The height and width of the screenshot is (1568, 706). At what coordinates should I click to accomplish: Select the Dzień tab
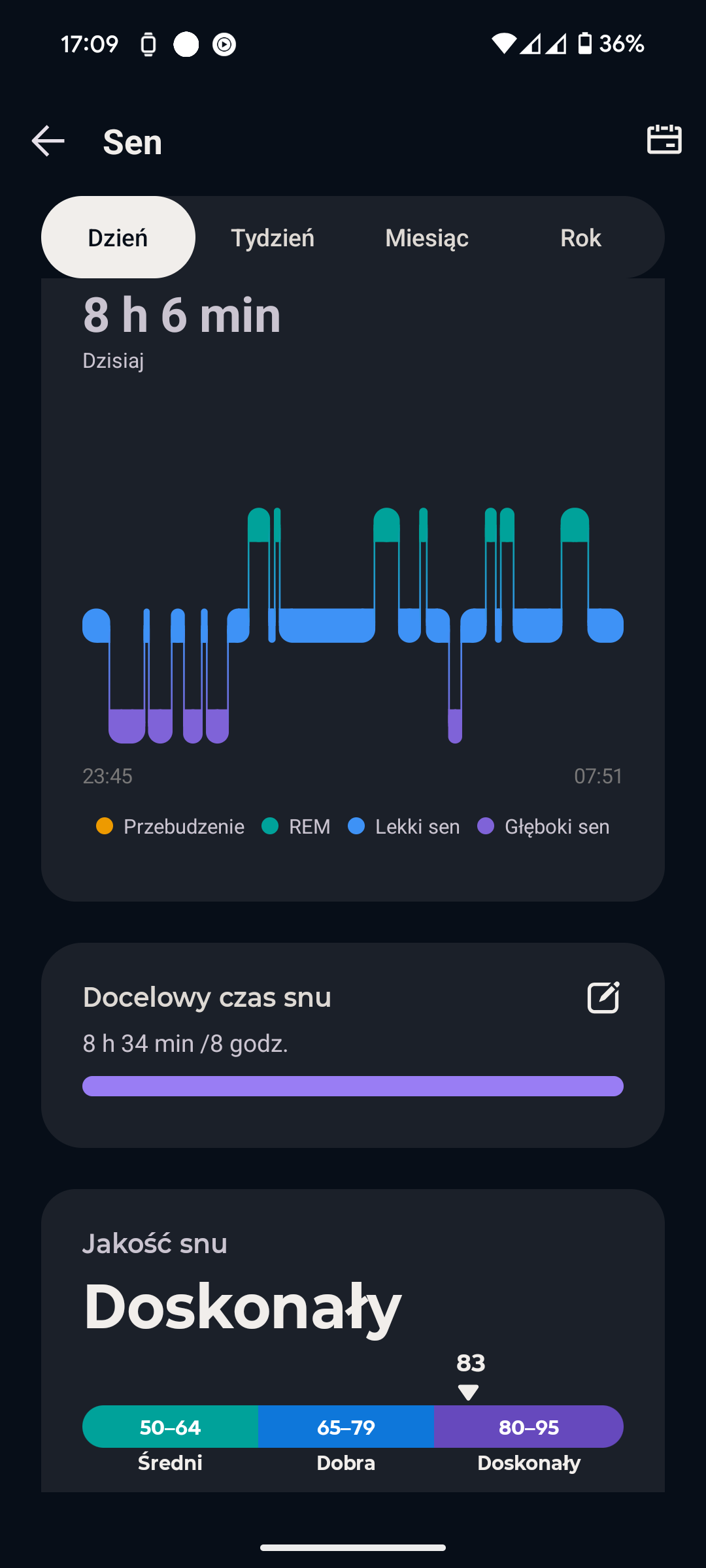click(x=118, y=237)
